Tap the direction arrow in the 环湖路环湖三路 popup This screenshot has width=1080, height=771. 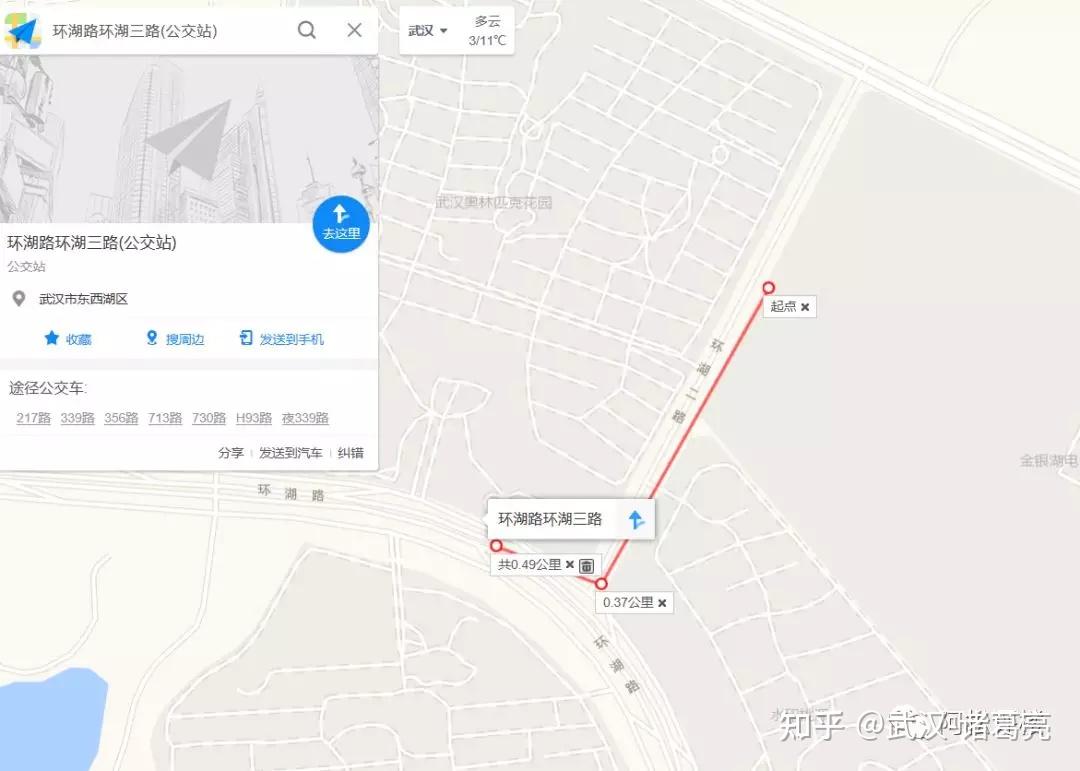pos(636,520)
